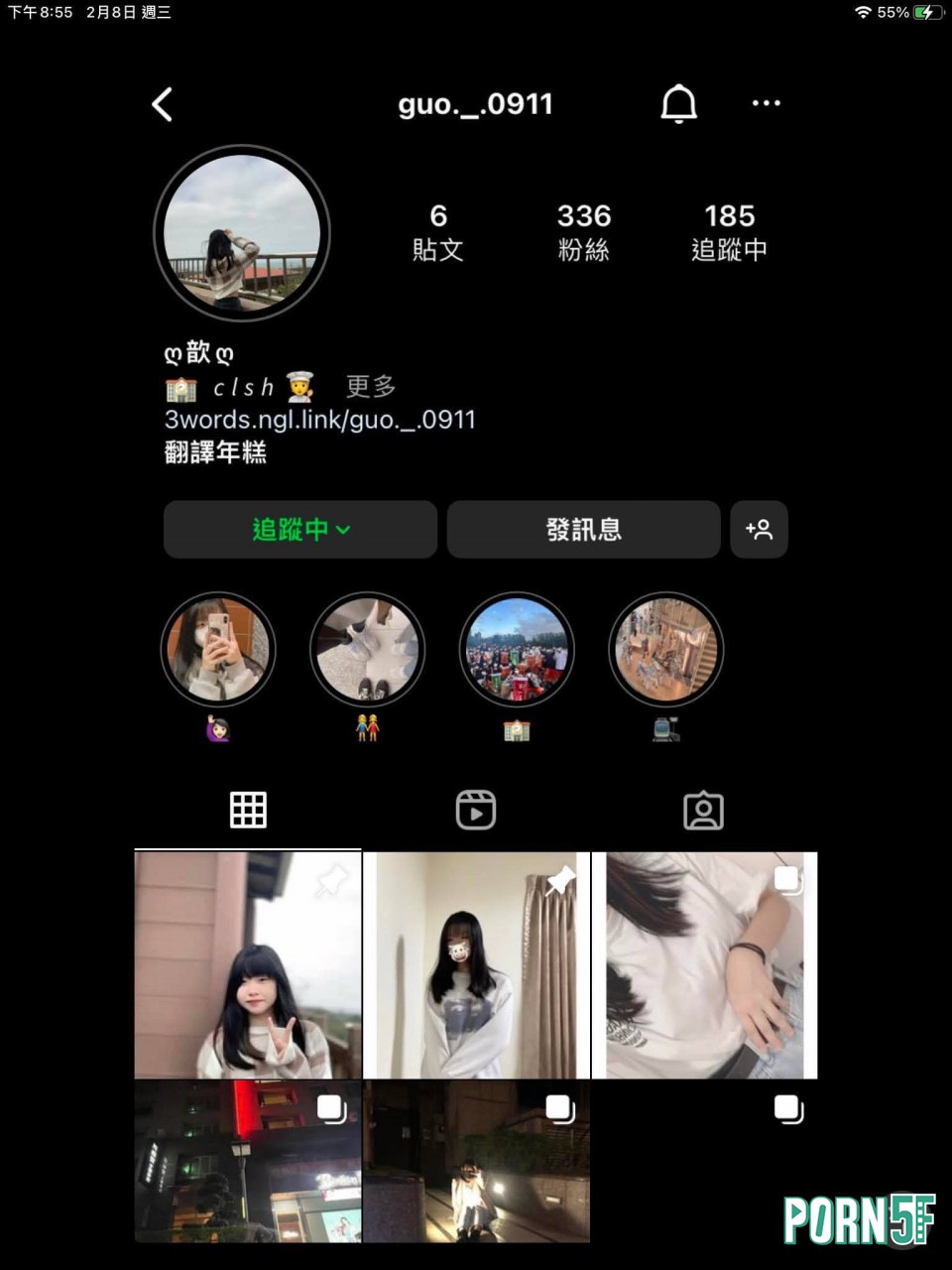This screenshot has height=1270, width=952.
Task: Open the 追蹤中 following dropdown
Action: pyautogui.click(x=299, y=530)
